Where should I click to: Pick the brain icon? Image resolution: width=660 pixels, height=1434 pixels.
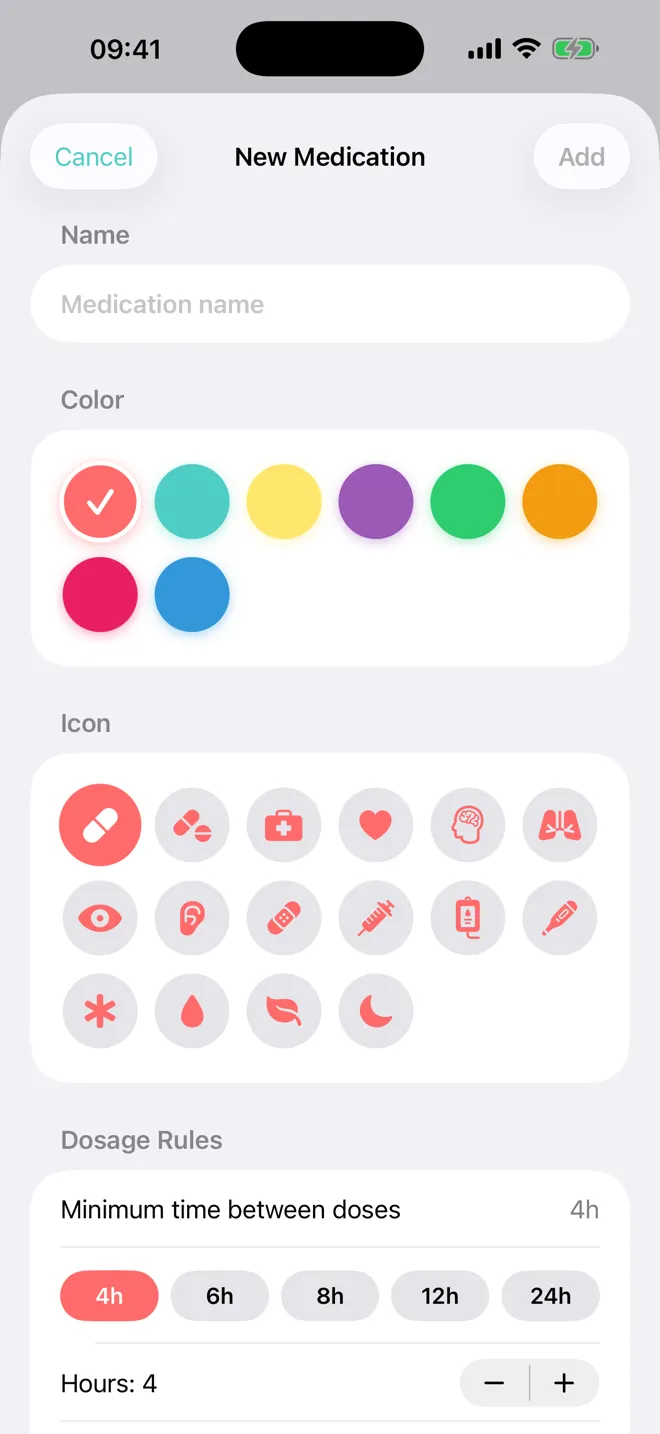[x=468, y=826]
